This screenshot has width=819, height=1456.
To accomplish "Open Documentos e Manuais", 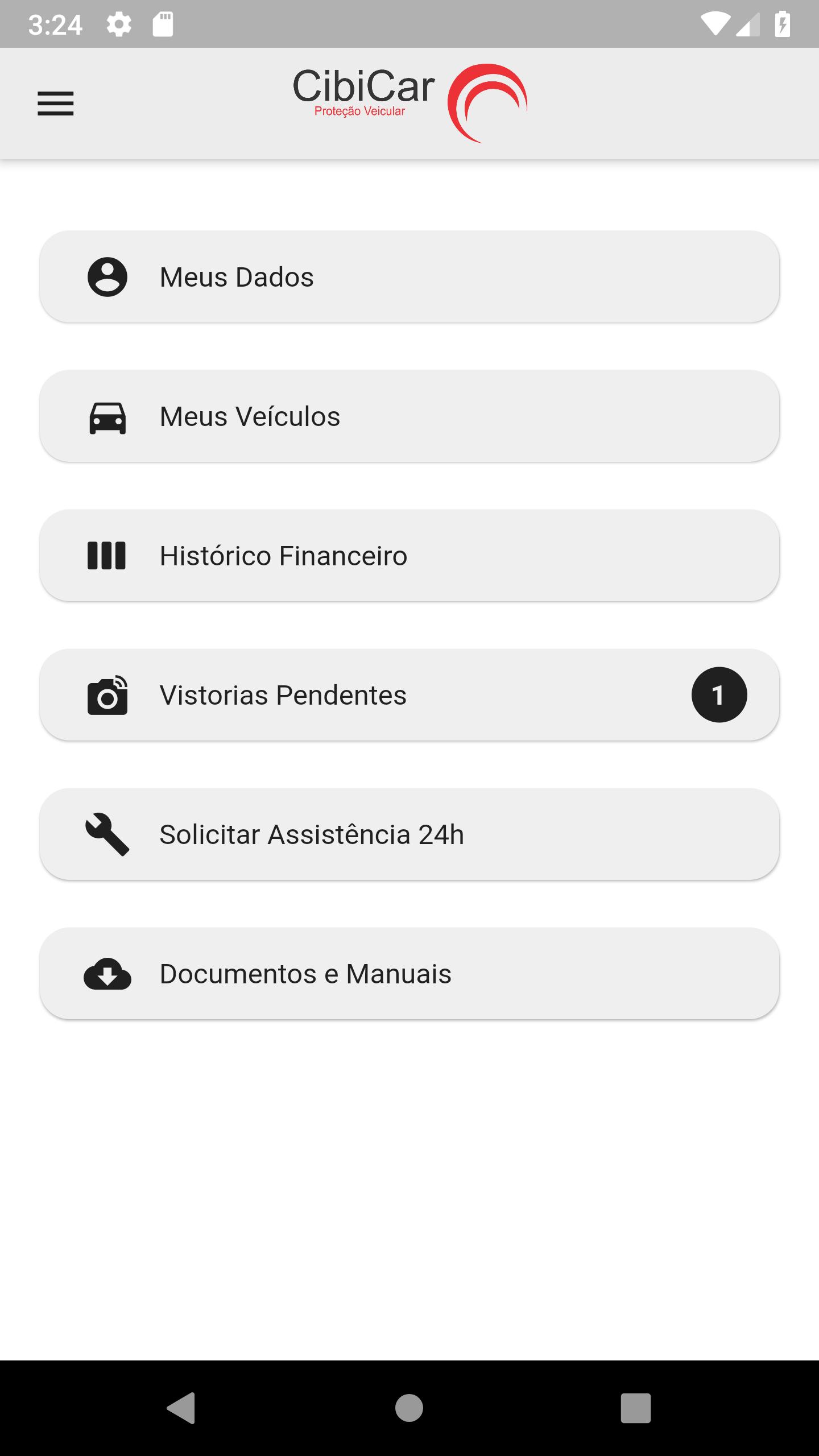I will (x=409, y=974).
